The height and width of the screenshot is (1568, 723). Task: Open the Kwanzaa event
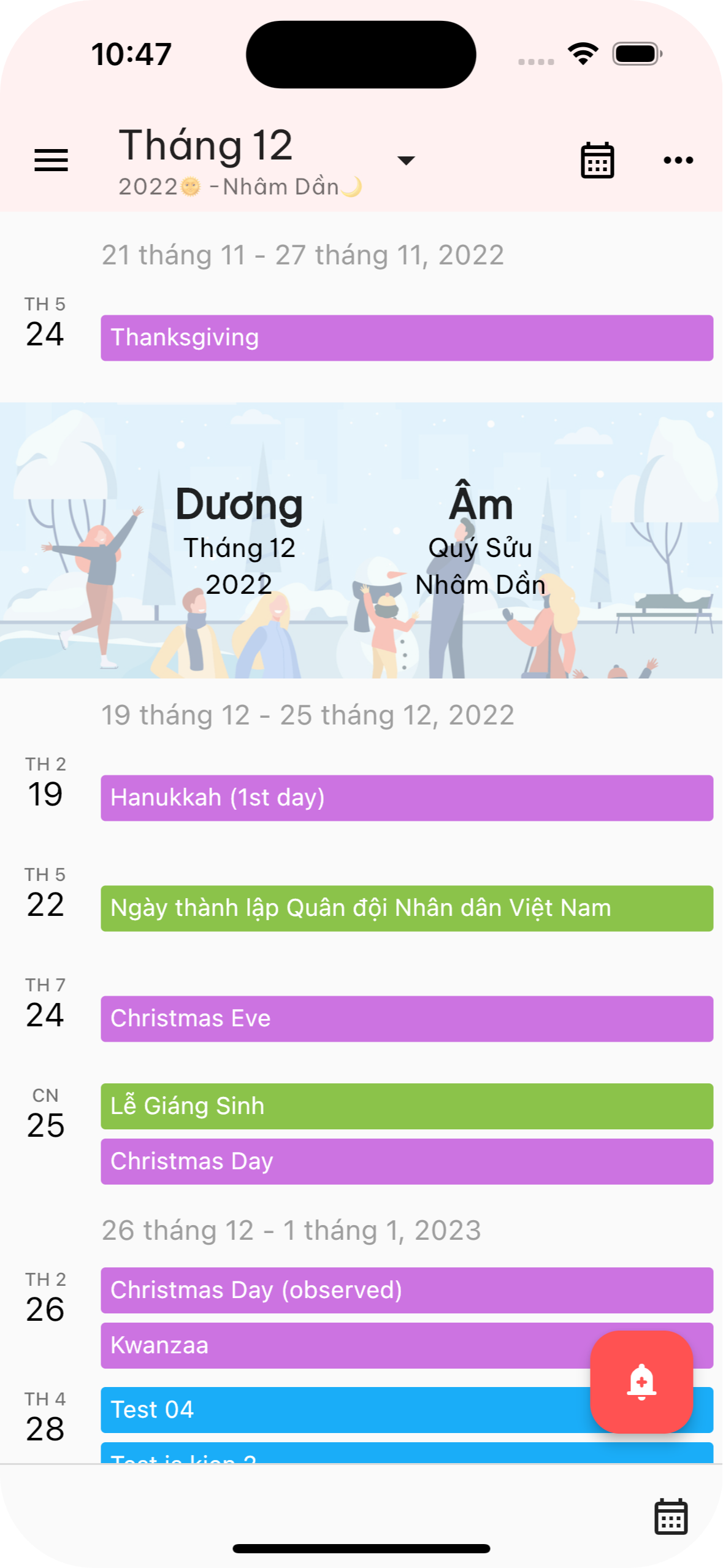(x=343, y=1345)
